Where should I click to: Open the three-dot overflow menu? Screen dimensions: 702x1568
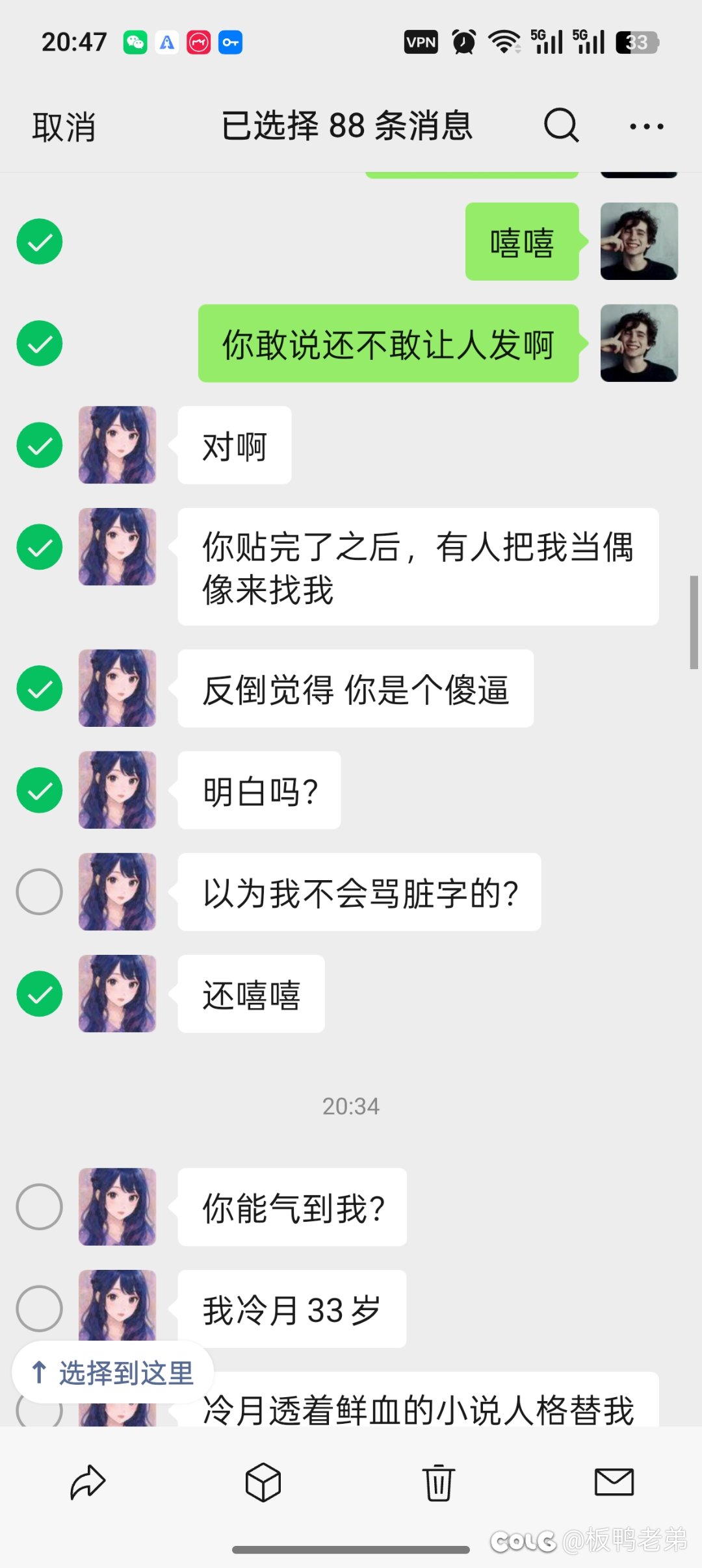point(646,126)
